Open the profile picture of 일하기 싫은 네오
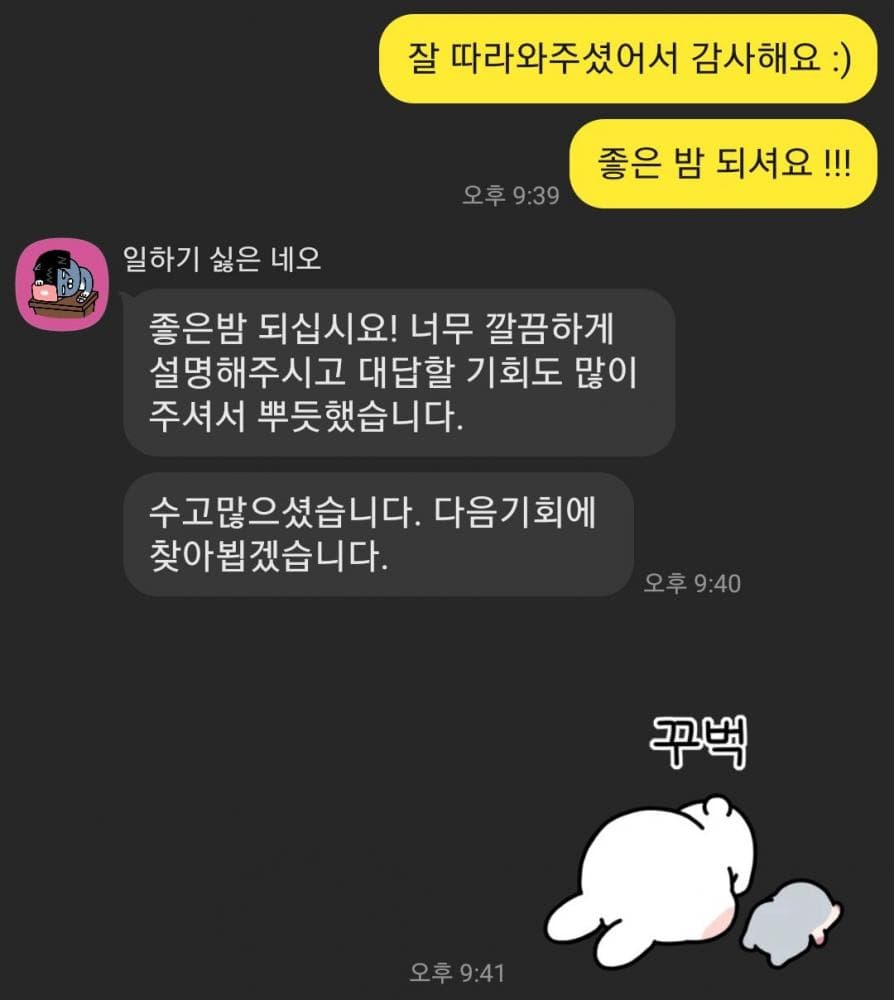This screenshot has height=1000, width=894. [58, 282]
